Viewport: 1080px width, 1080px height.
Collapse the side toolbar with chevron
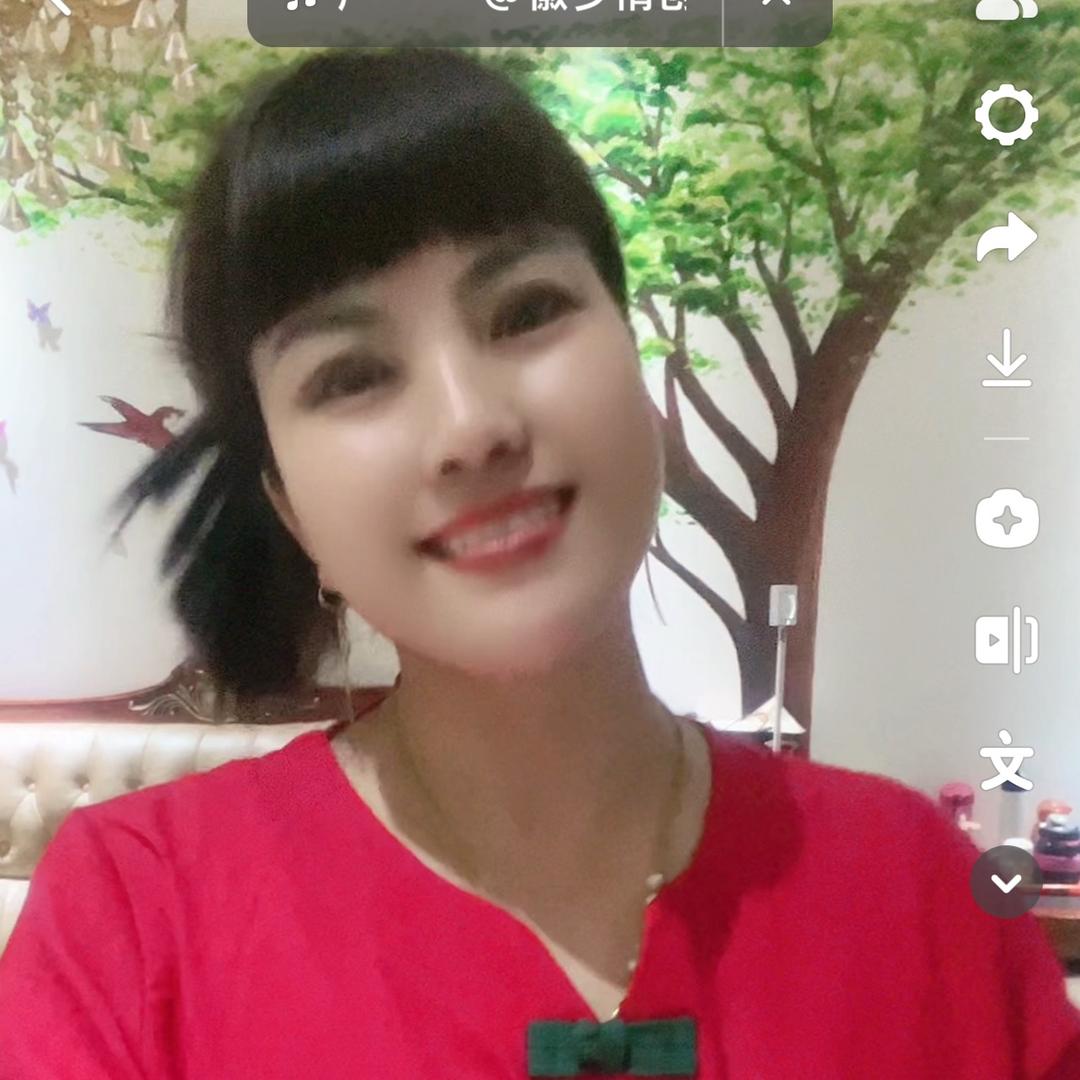pyautogui.click(x=1006, y=882)
